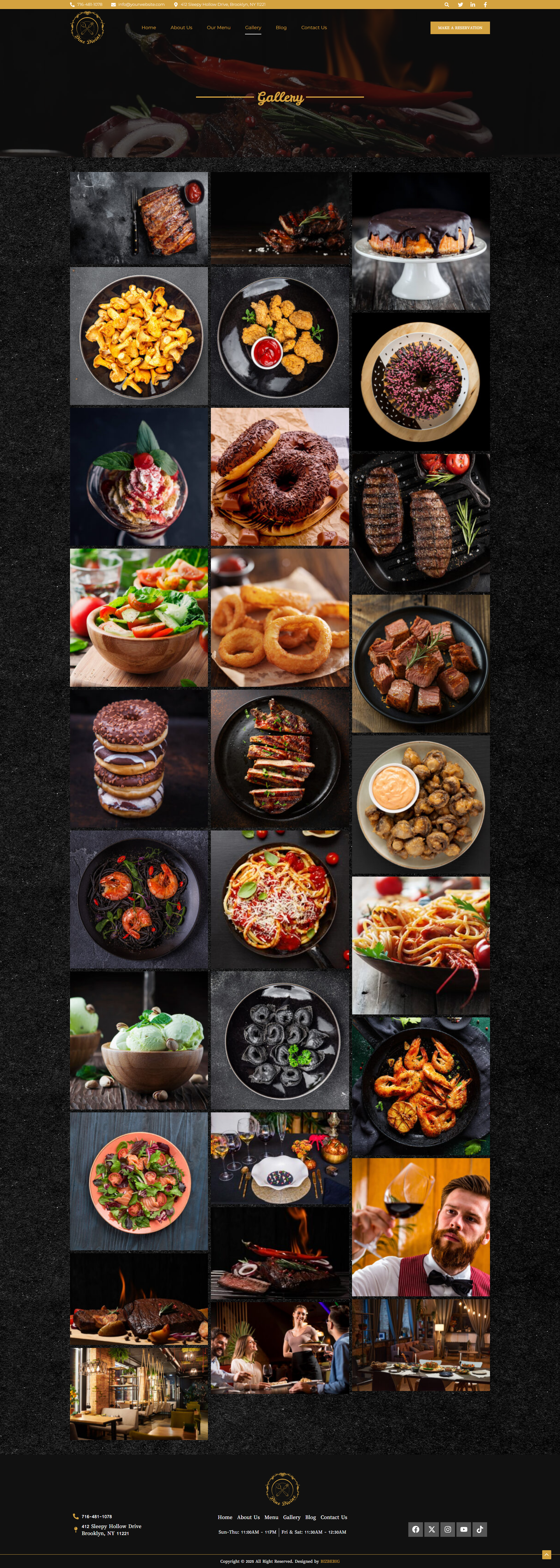The width and height of the screenshot is (560, 1568).
Task: Open the LinkedIn icon in top bar
Action: click(473, 4)
